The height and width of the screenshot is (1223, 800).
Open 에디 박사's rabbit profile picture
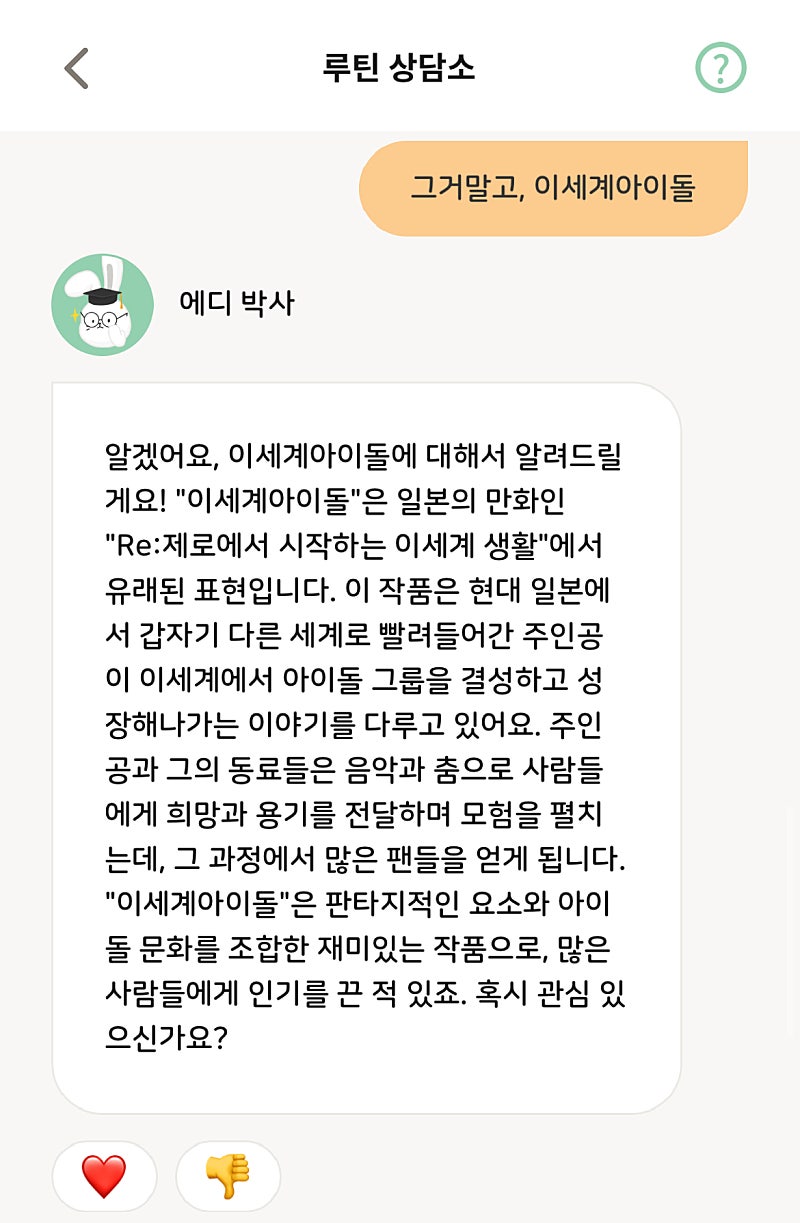point(103,305)
